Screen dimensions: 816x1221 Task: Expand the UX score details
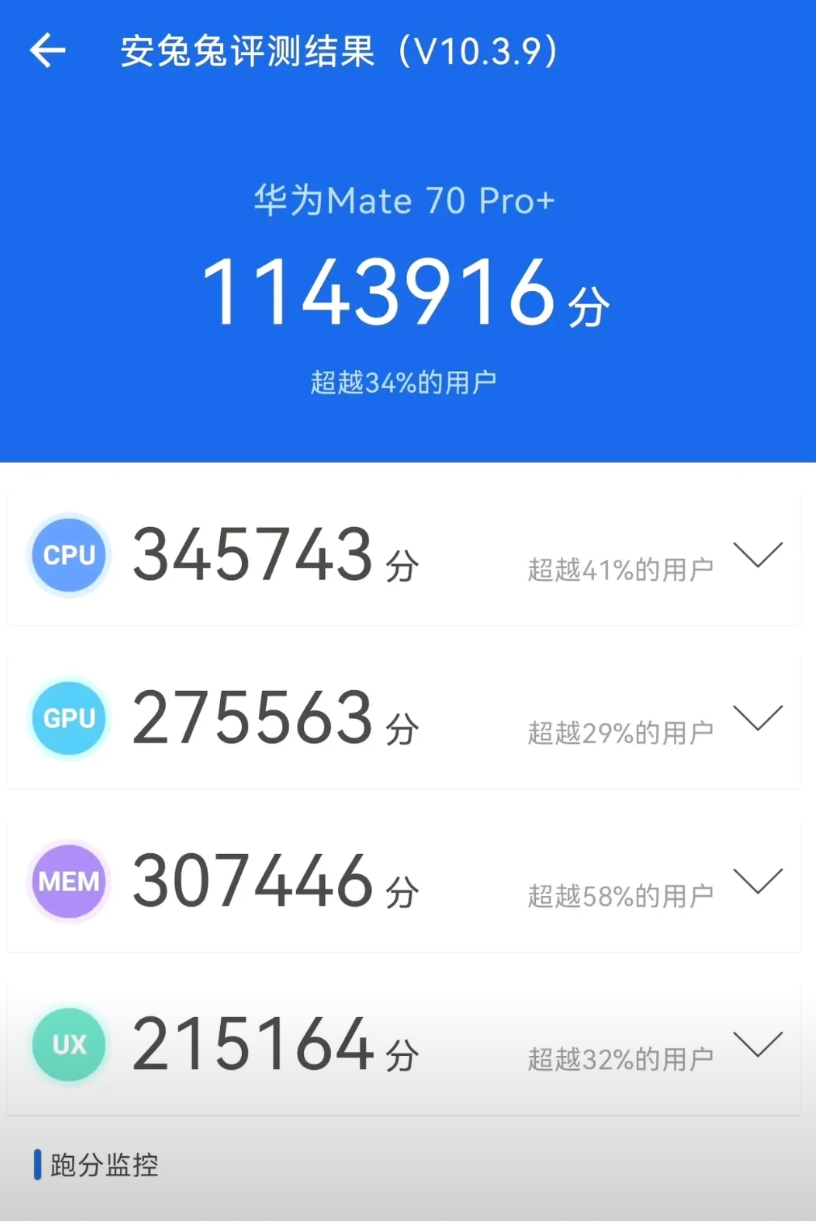click(758, 1044)
